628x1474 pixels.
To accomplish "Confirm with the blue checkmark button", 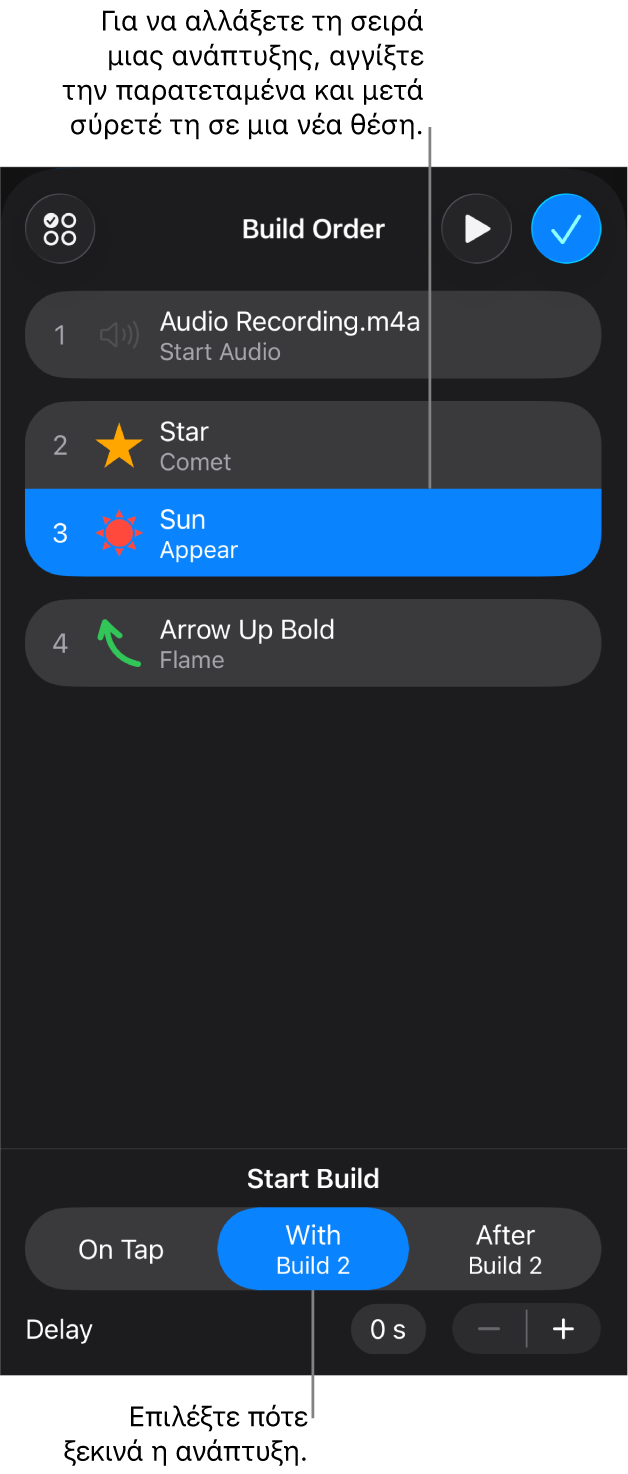I will click(566, 229).
